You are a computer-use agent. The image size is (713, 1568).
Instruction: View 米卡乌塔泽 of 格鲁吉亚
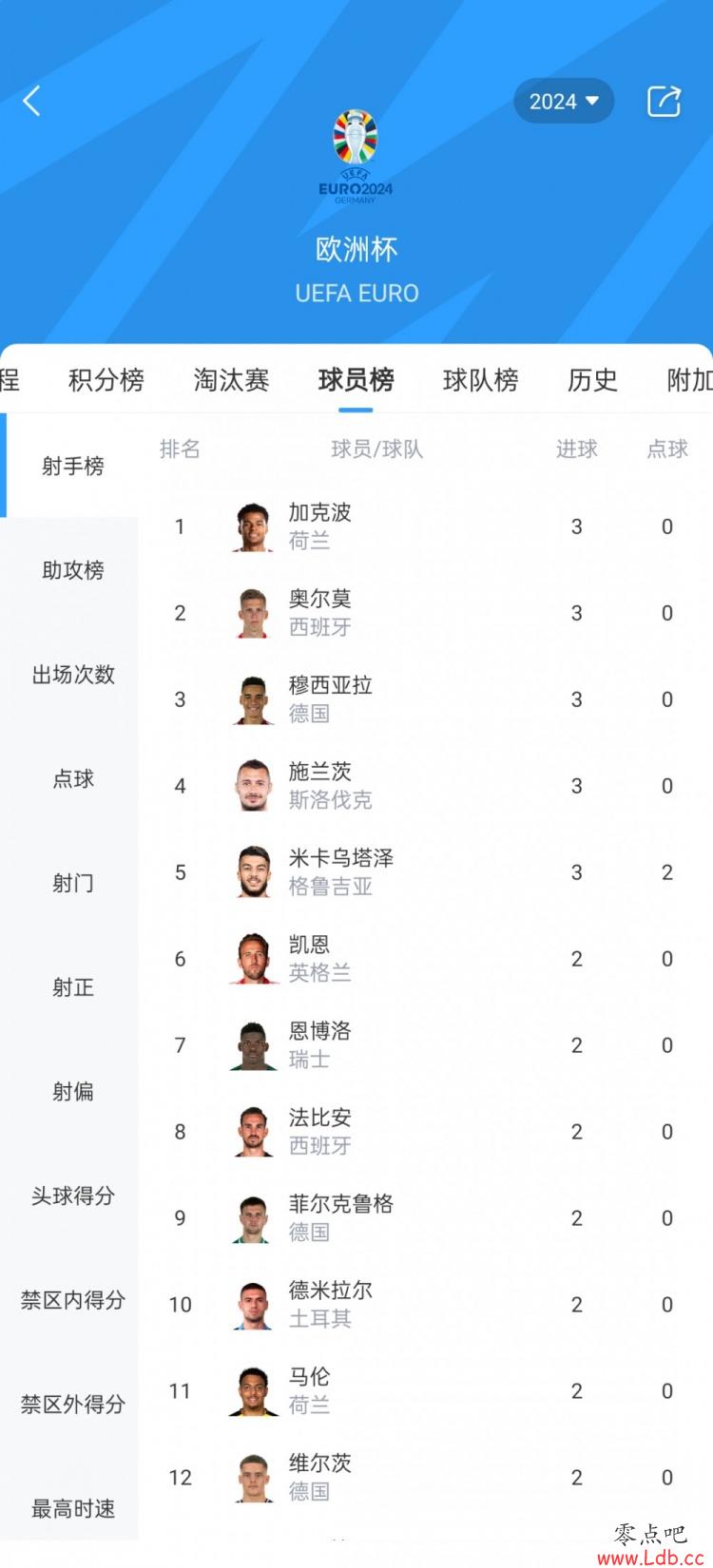coord(426,872)
